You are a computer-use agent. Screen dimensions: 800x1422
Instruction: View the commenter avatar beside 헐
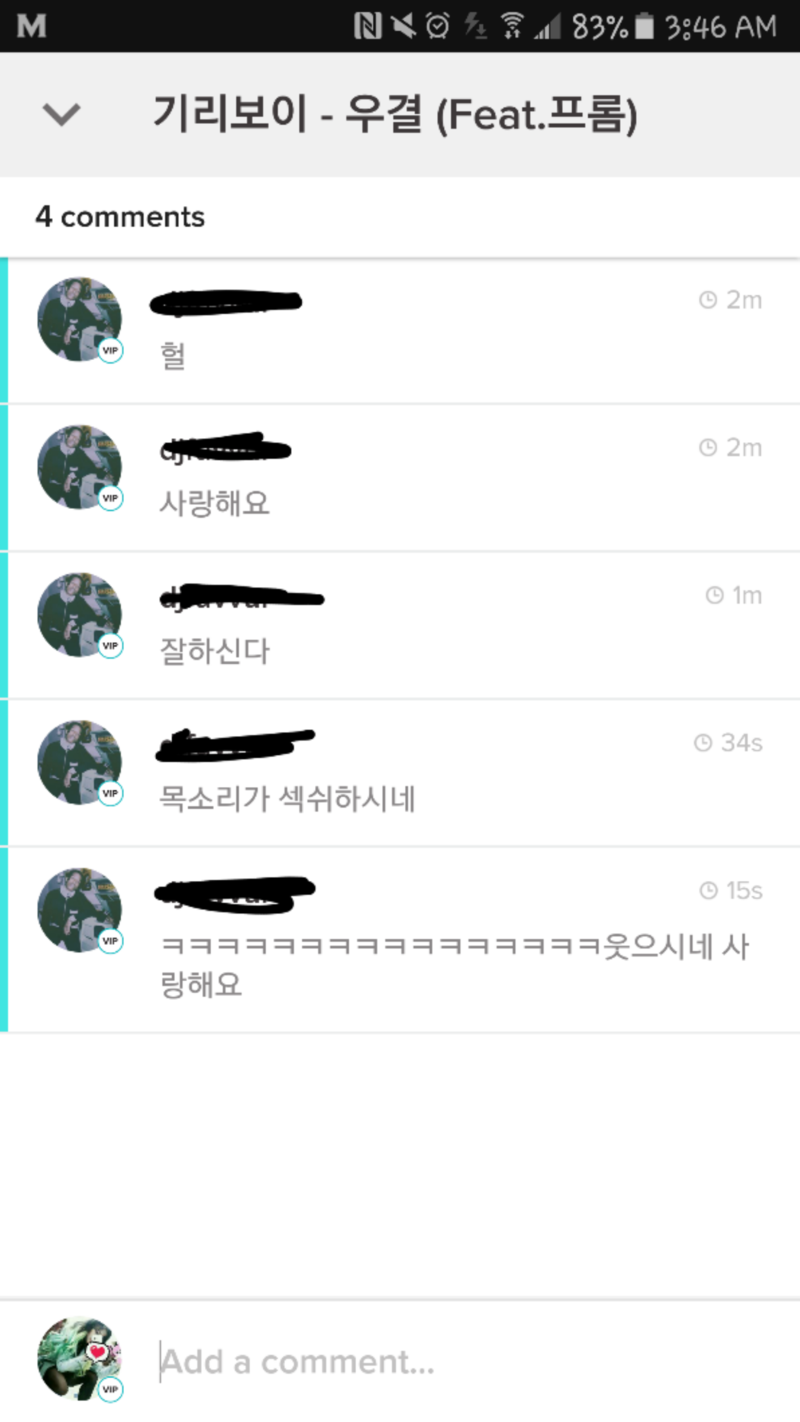(x=79, y=320)
